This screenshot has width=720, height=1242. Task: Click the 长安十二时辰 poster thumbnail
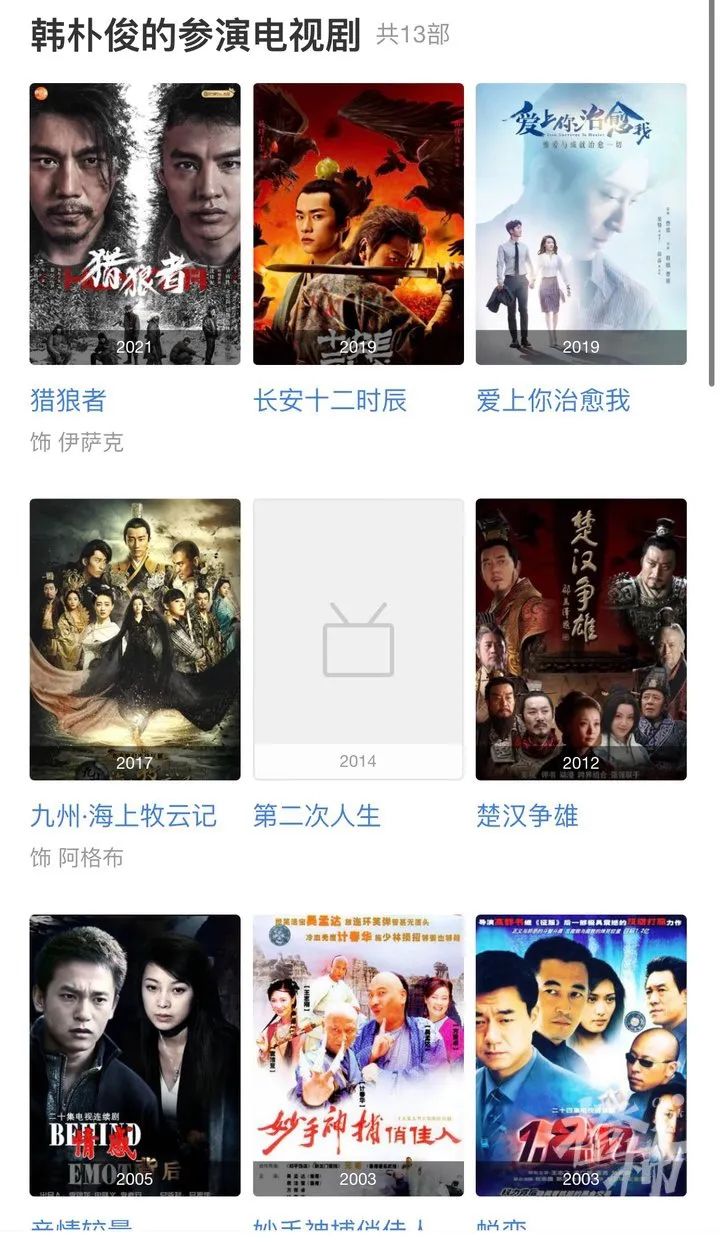point(356,224)
